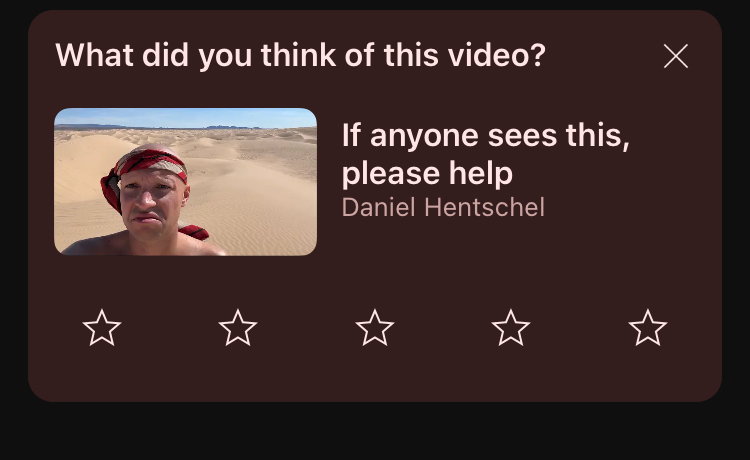750x460 pixels.
Task: Give the video three stars
Action: [375, 328]
